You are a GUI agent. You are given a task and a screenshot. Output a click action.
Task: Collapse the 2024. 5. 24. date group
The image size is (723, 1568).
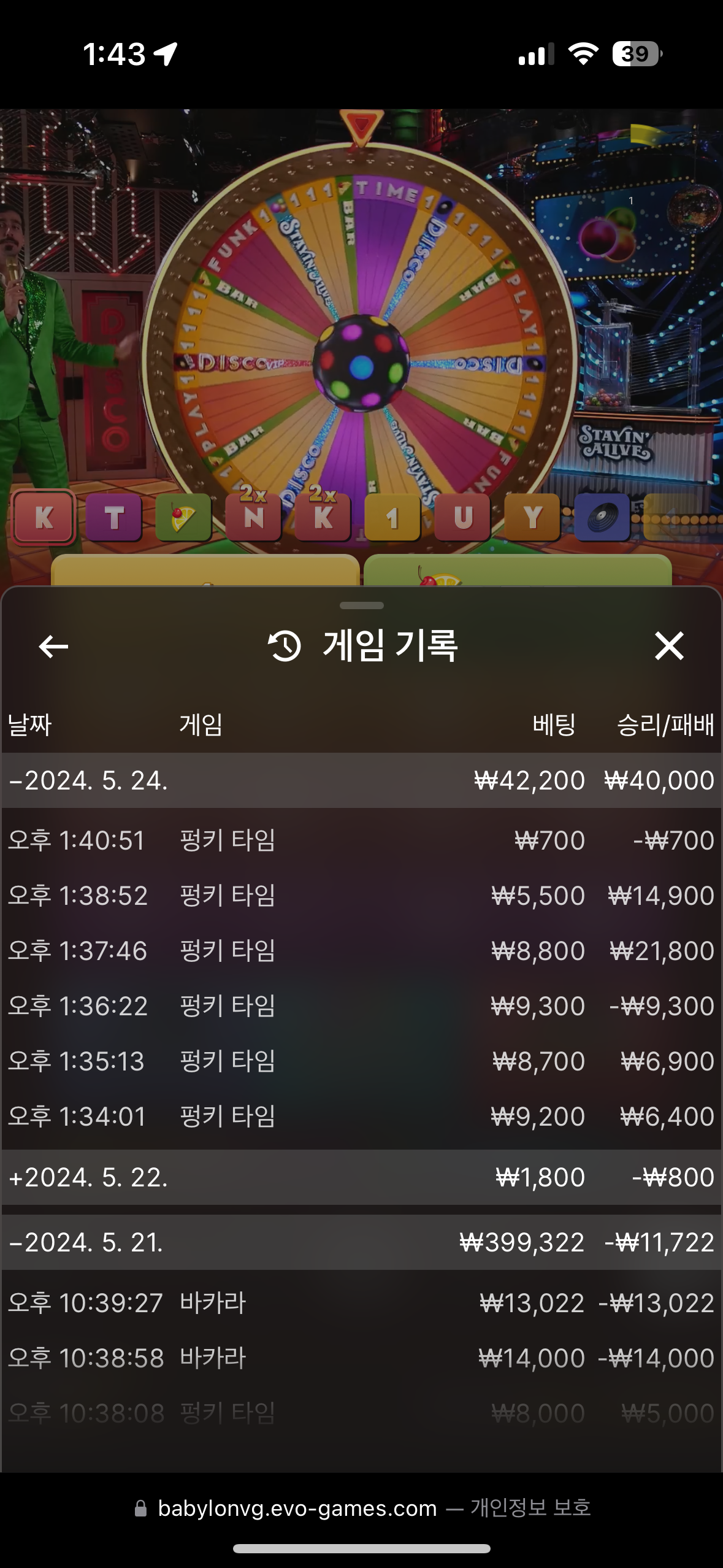[x=361, y=780]
